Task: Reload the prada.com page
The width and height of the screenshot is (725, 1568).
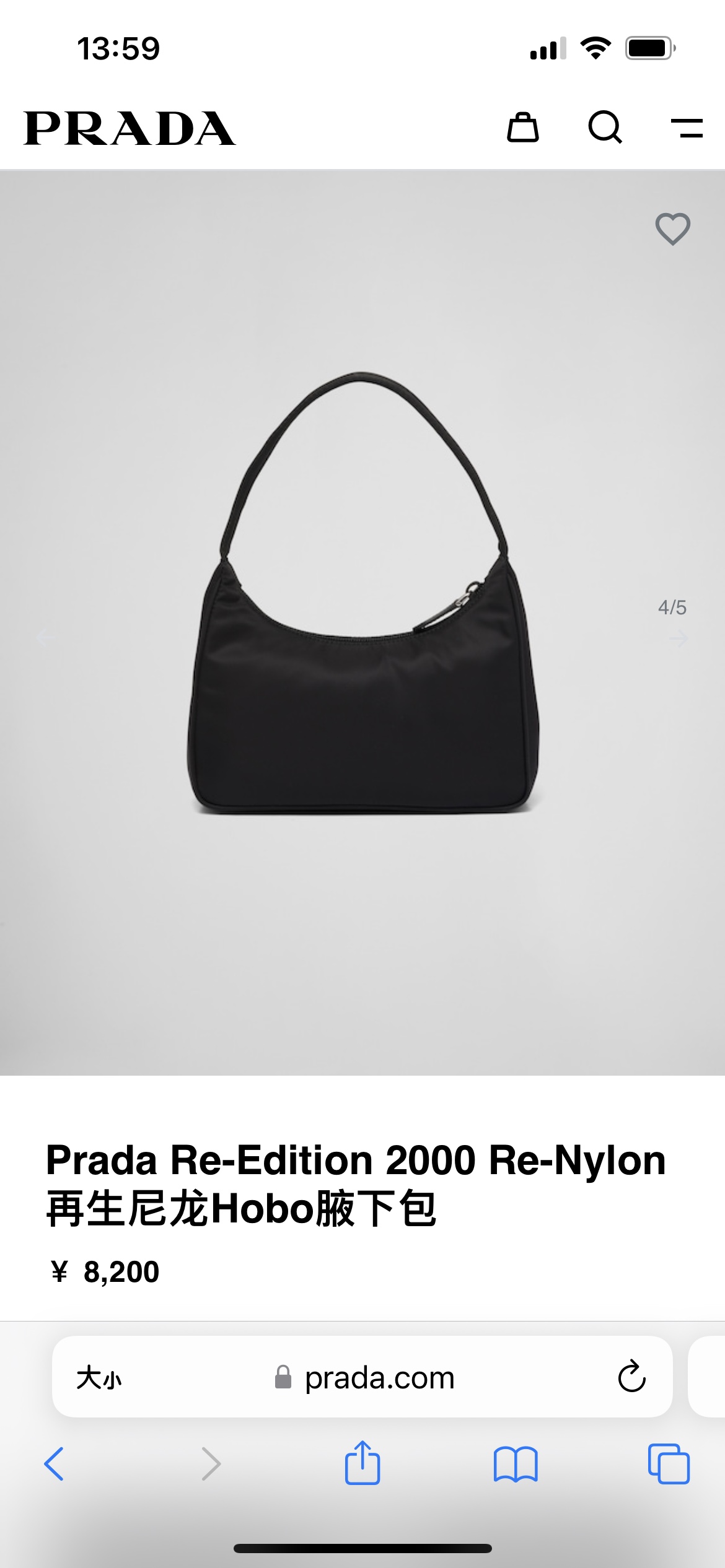Action: (631, 1377)
